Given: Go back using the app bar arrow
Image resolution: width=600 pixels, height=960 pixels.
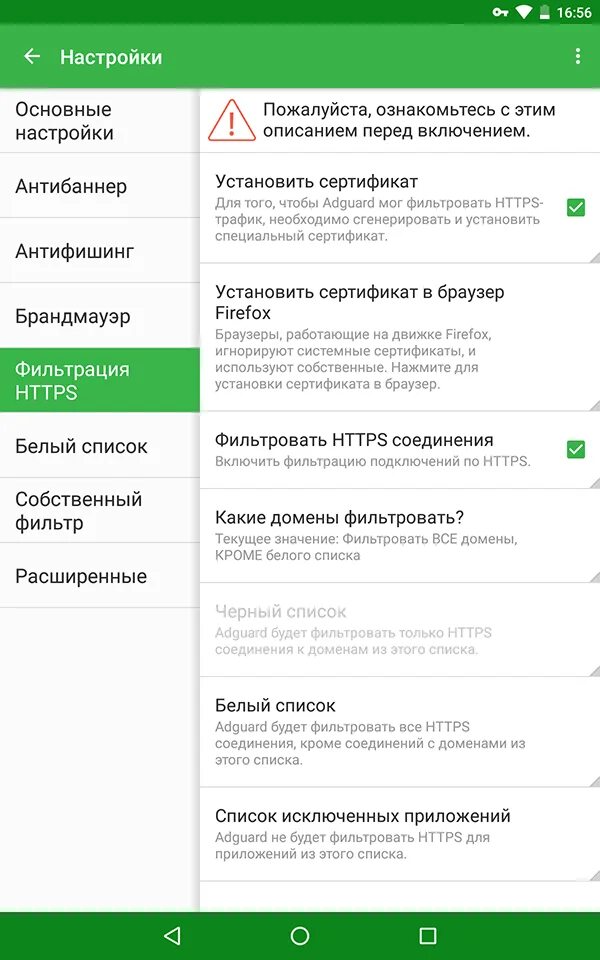Looking at the screenshot, I should [x=32, y=56].
